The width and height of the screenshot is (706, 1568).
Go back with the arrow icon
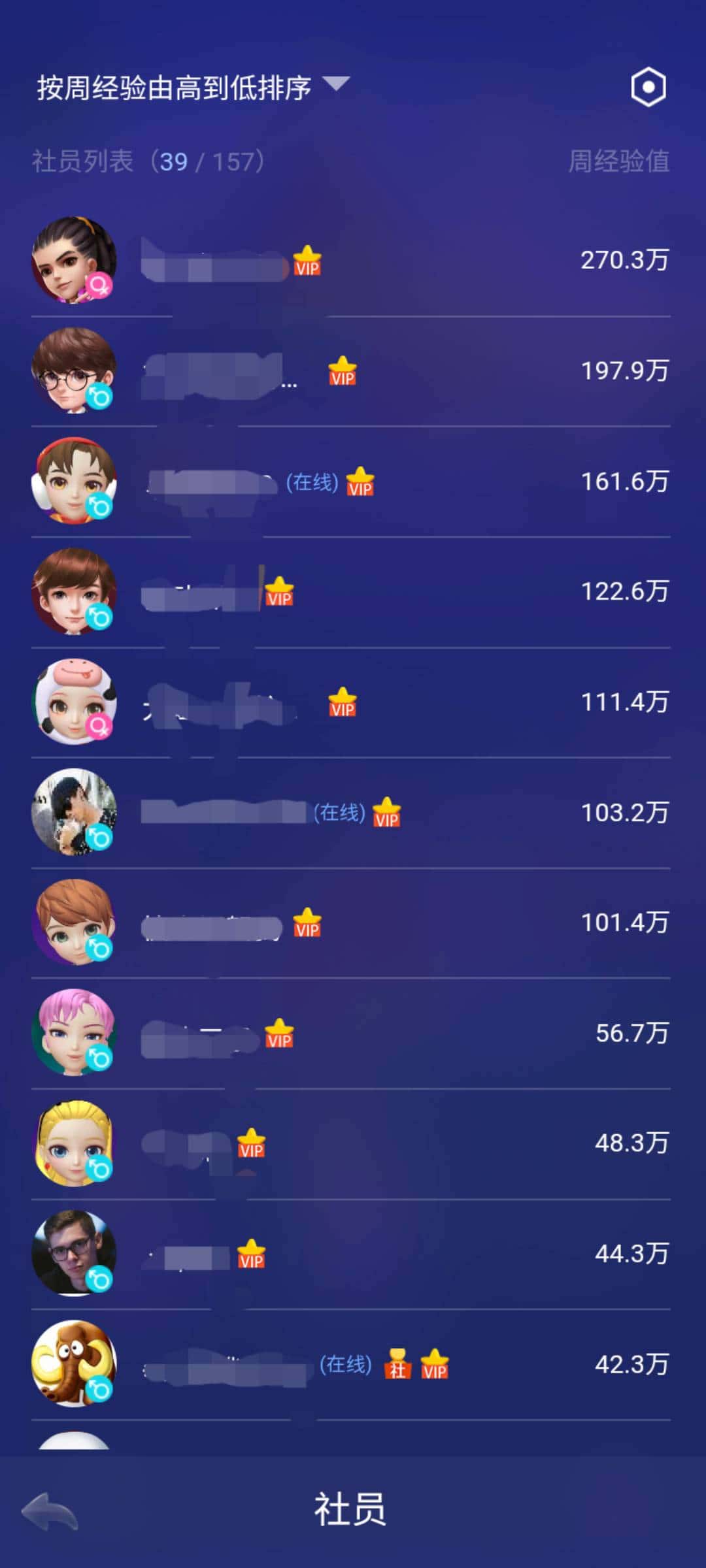click(50, 1511)
